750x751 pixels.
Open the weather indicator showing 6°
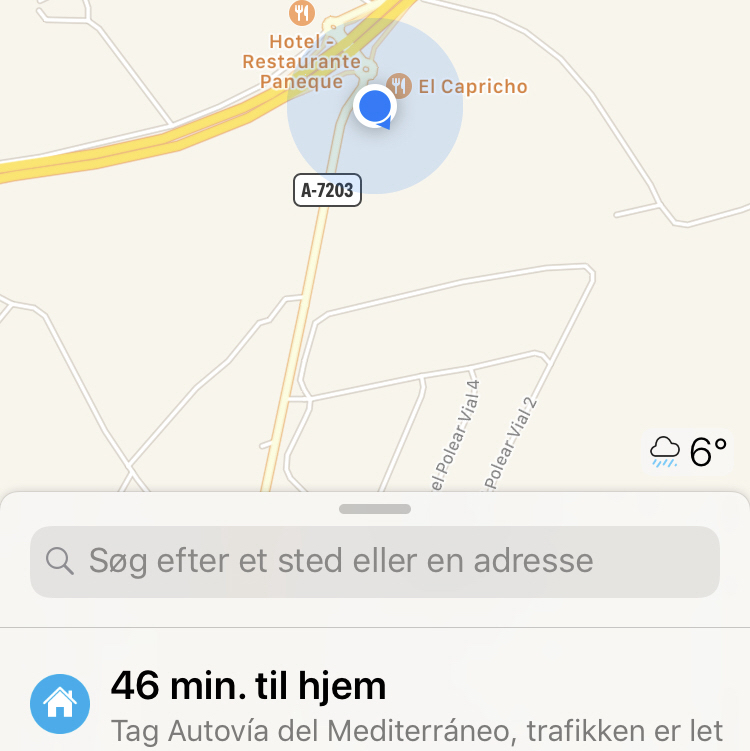pos(688,452)
